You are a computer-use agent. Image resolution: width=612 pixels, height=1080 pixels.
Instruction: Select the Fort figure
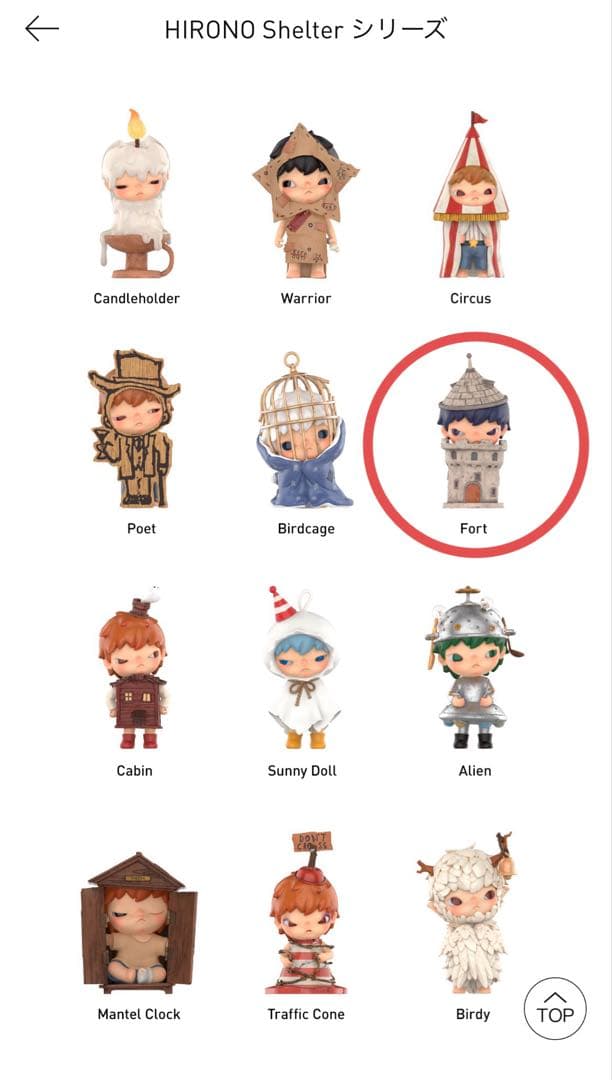coord(474,431)
